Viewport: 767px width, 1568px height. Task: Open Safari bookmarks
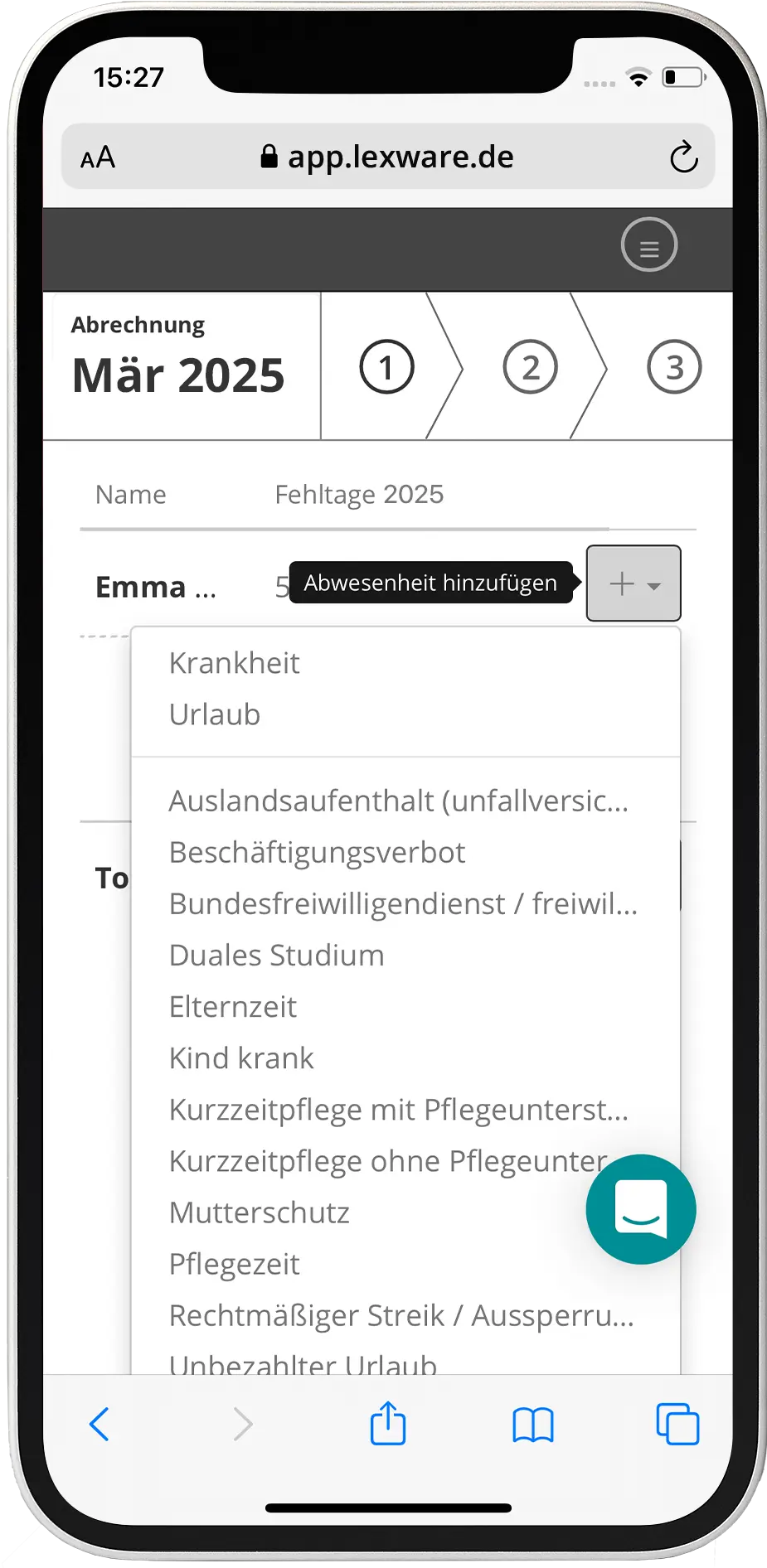coord(532,1425)
